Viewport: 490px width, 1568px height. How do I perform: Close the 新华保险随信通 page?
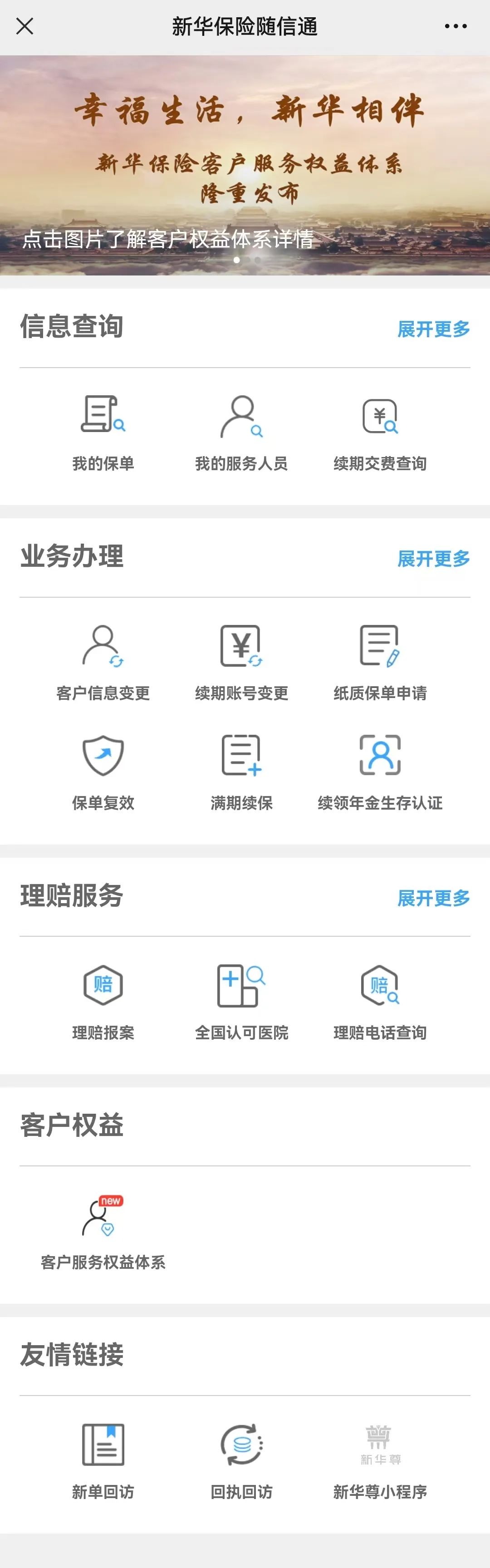(25, 26)
